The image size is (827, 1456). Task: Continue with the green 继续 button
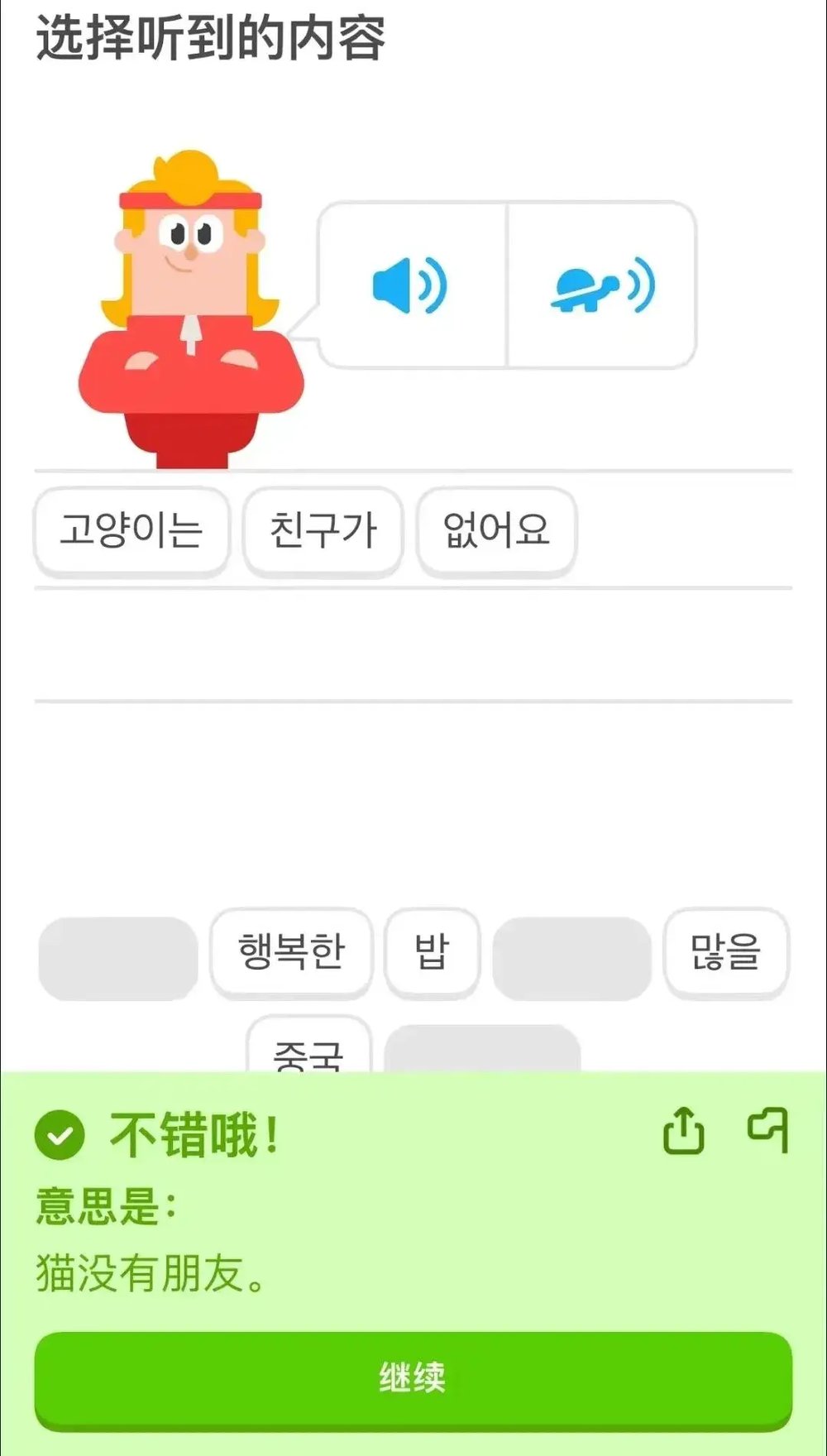click(413, 1377)
